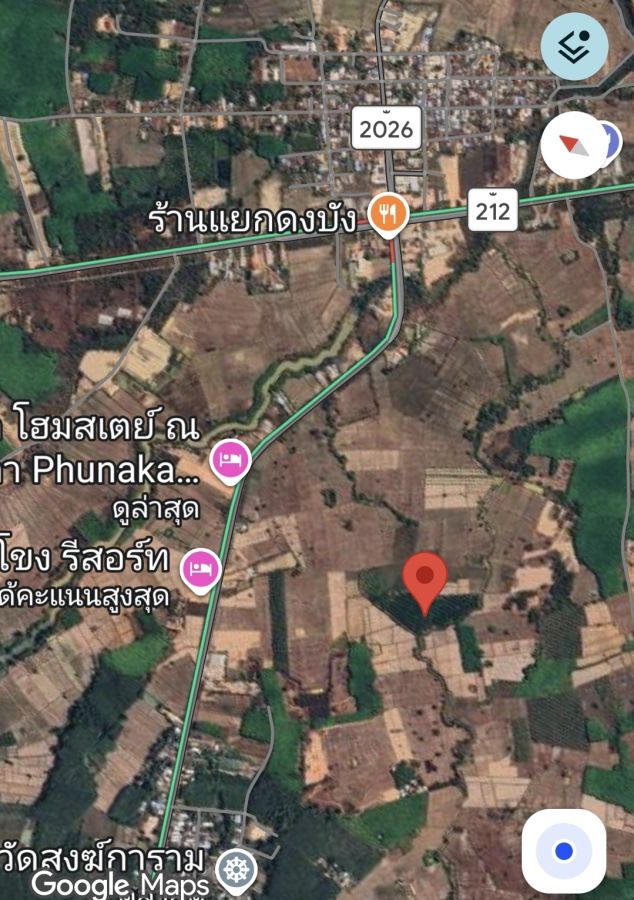Center map on my current location

tap(564, 851)
